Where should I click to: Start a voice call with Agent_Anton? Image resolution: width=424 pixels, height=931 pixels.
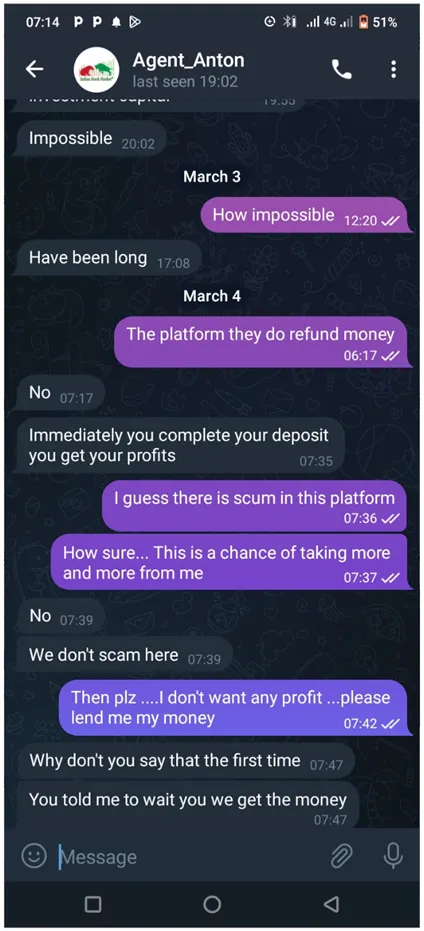(x=341, y=70)
